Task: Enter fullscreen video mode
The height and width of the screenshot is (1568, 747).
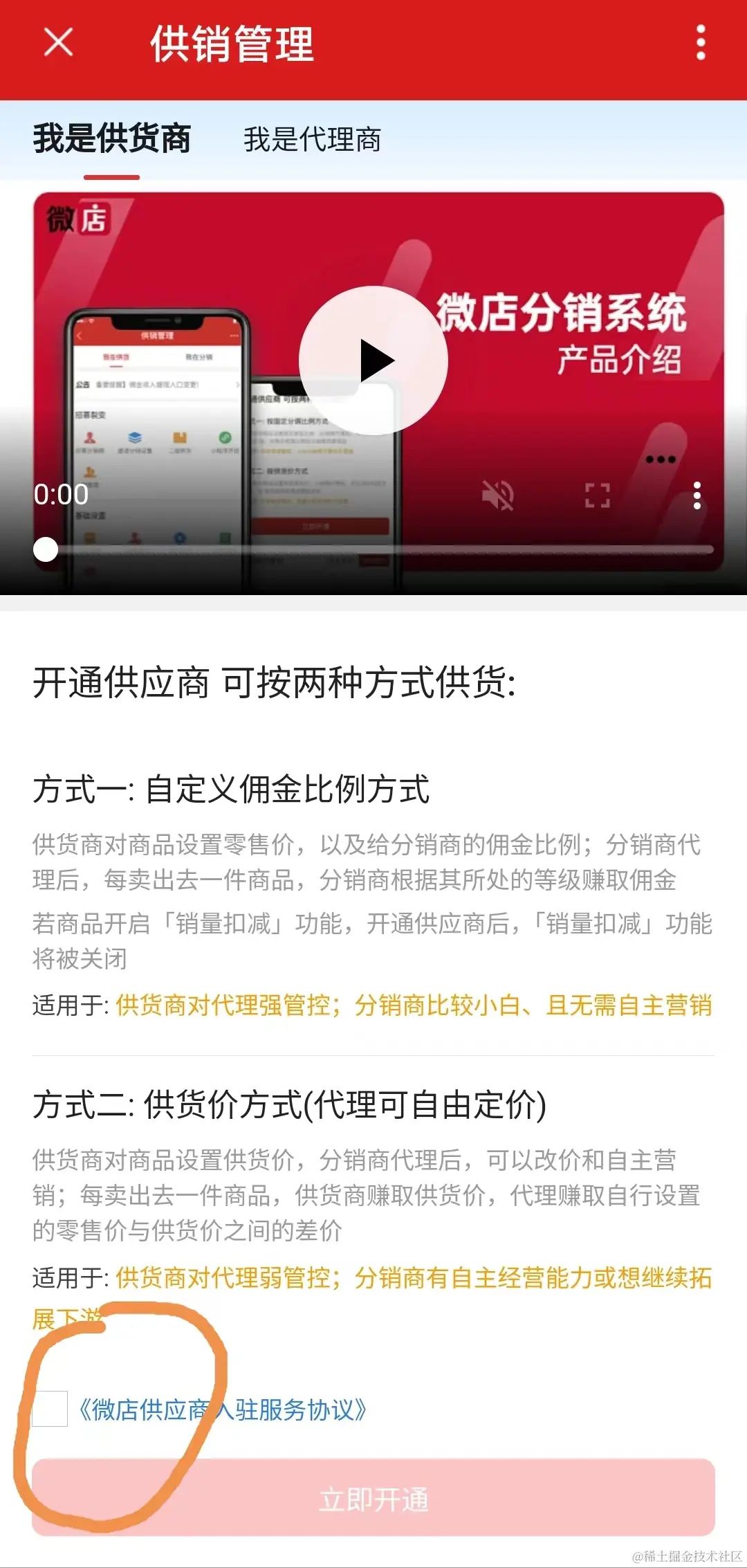Action: [x=598, y=495]
